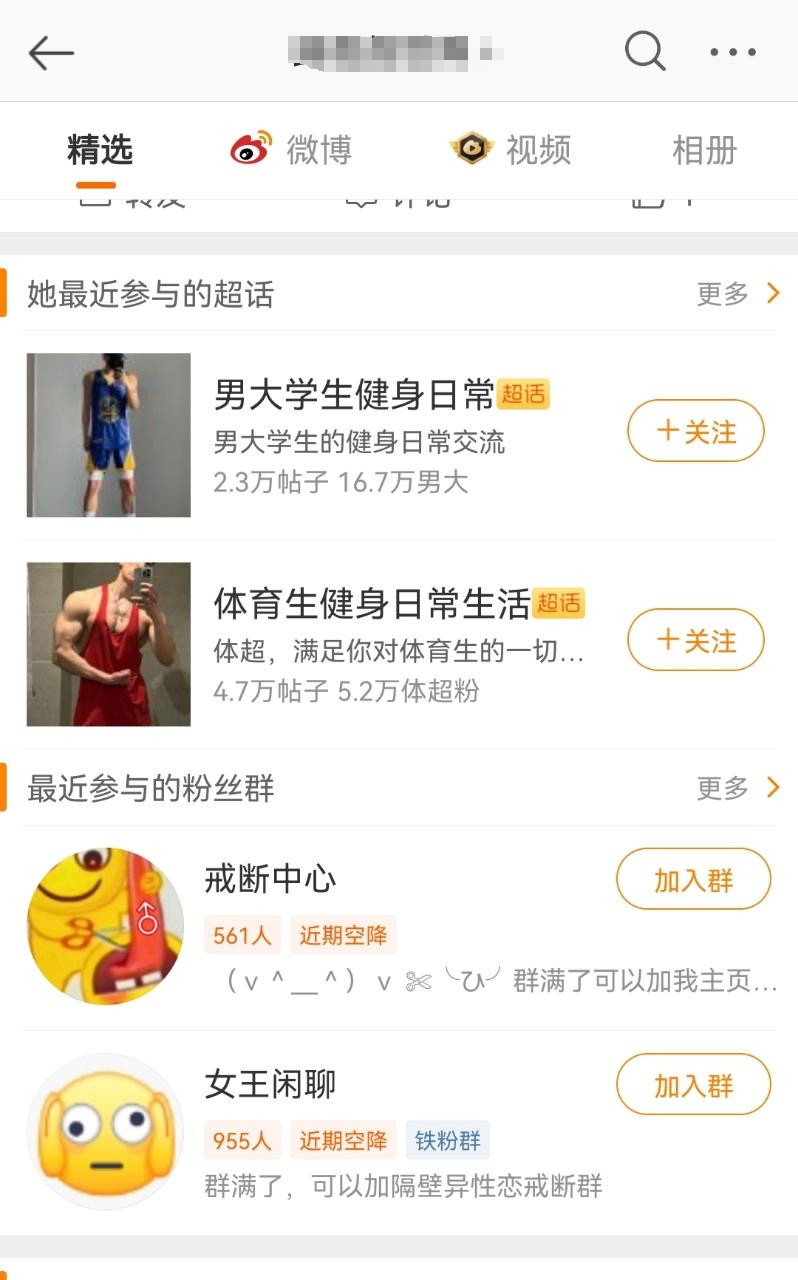The image size is (798, 1280).
Task: View more of 最近参与的粉丝群
Action: 737,788
